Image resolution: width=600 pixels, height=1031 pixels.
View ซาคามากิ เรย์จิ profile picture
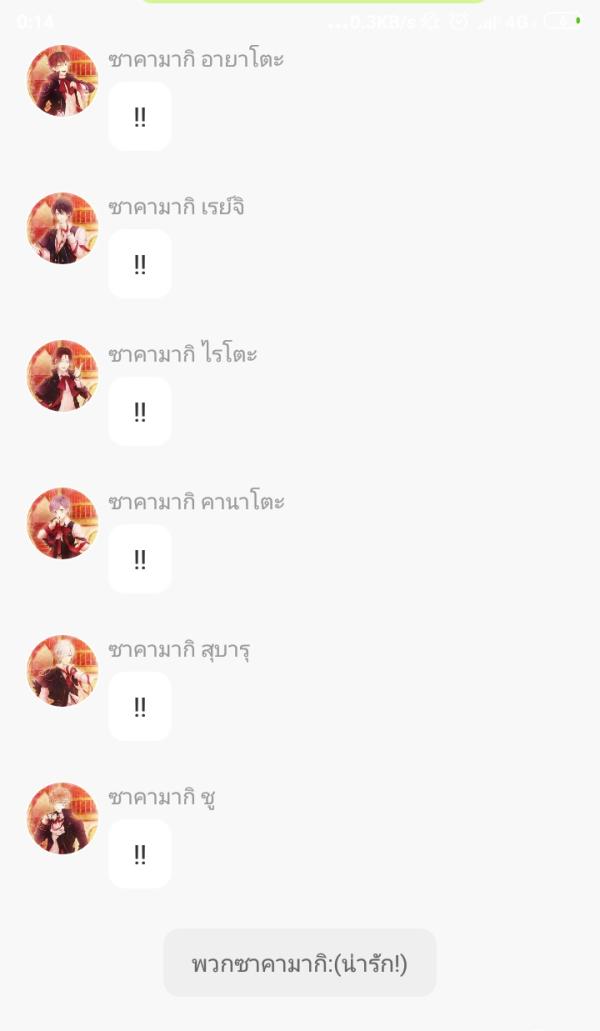point(62,228)
